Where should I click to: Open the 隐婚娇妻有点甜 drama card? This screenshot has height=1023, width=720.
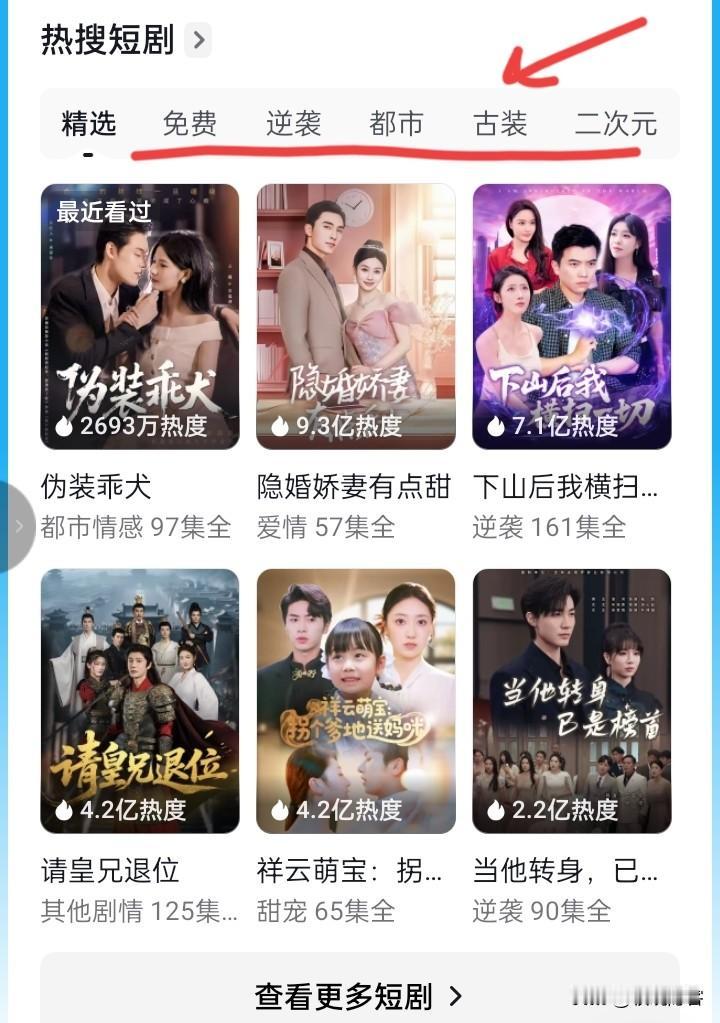click(x=355, y=317)
